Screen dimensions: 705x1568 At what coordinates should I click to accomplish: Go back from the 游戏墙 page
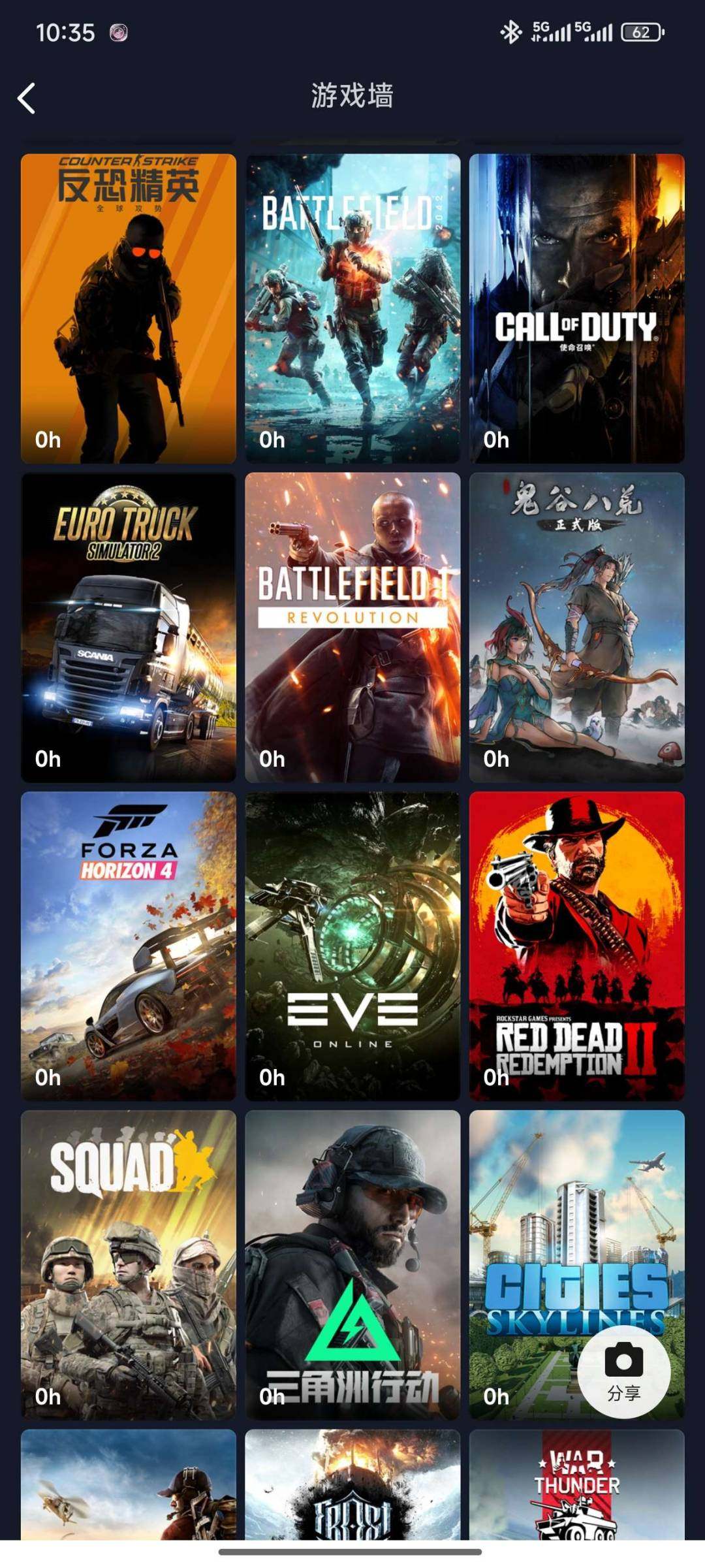click(27, 99)
